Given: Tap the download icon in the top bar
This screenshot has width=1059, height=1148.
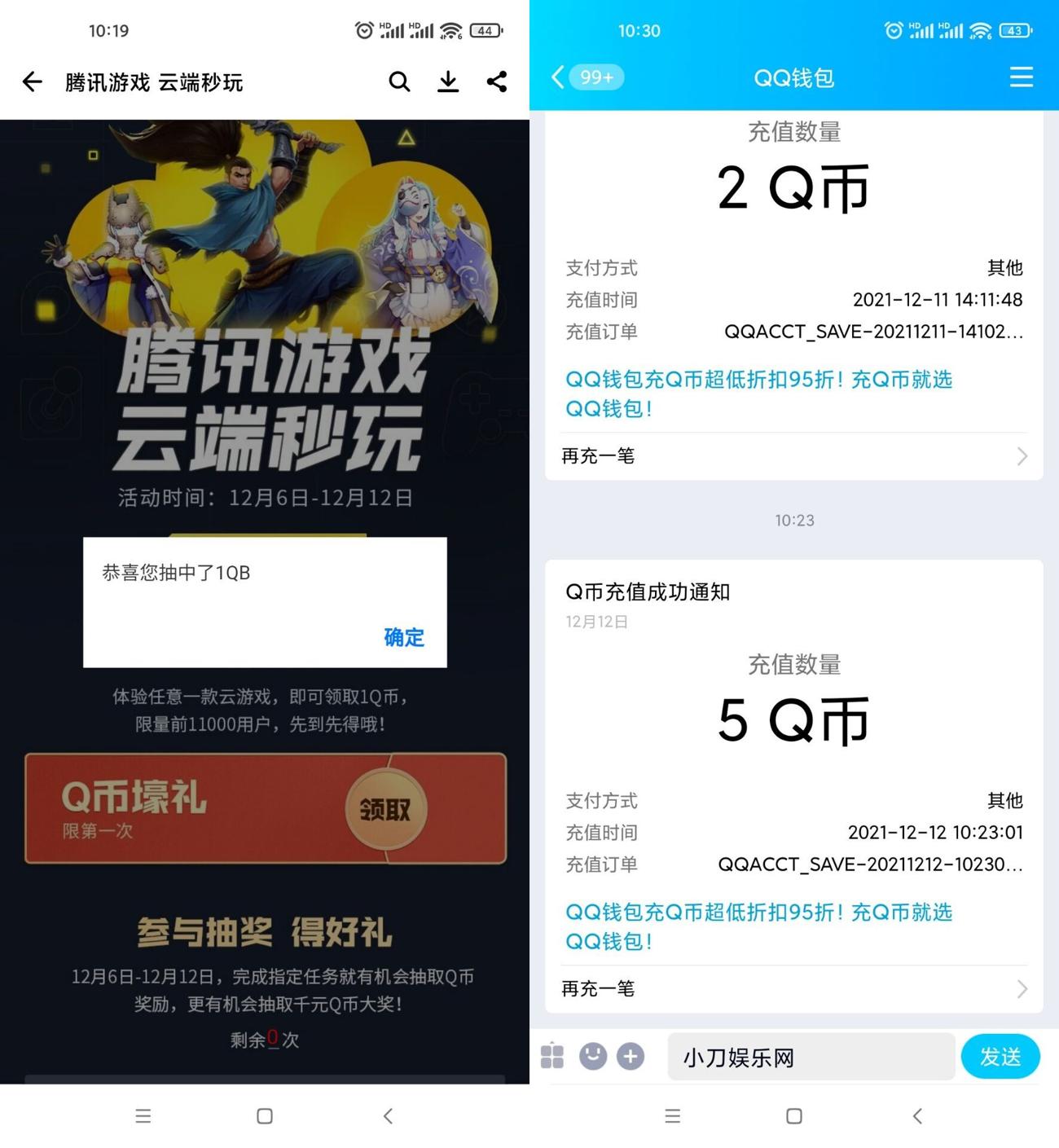Looking at the screenshot, I should pos(448,81).
